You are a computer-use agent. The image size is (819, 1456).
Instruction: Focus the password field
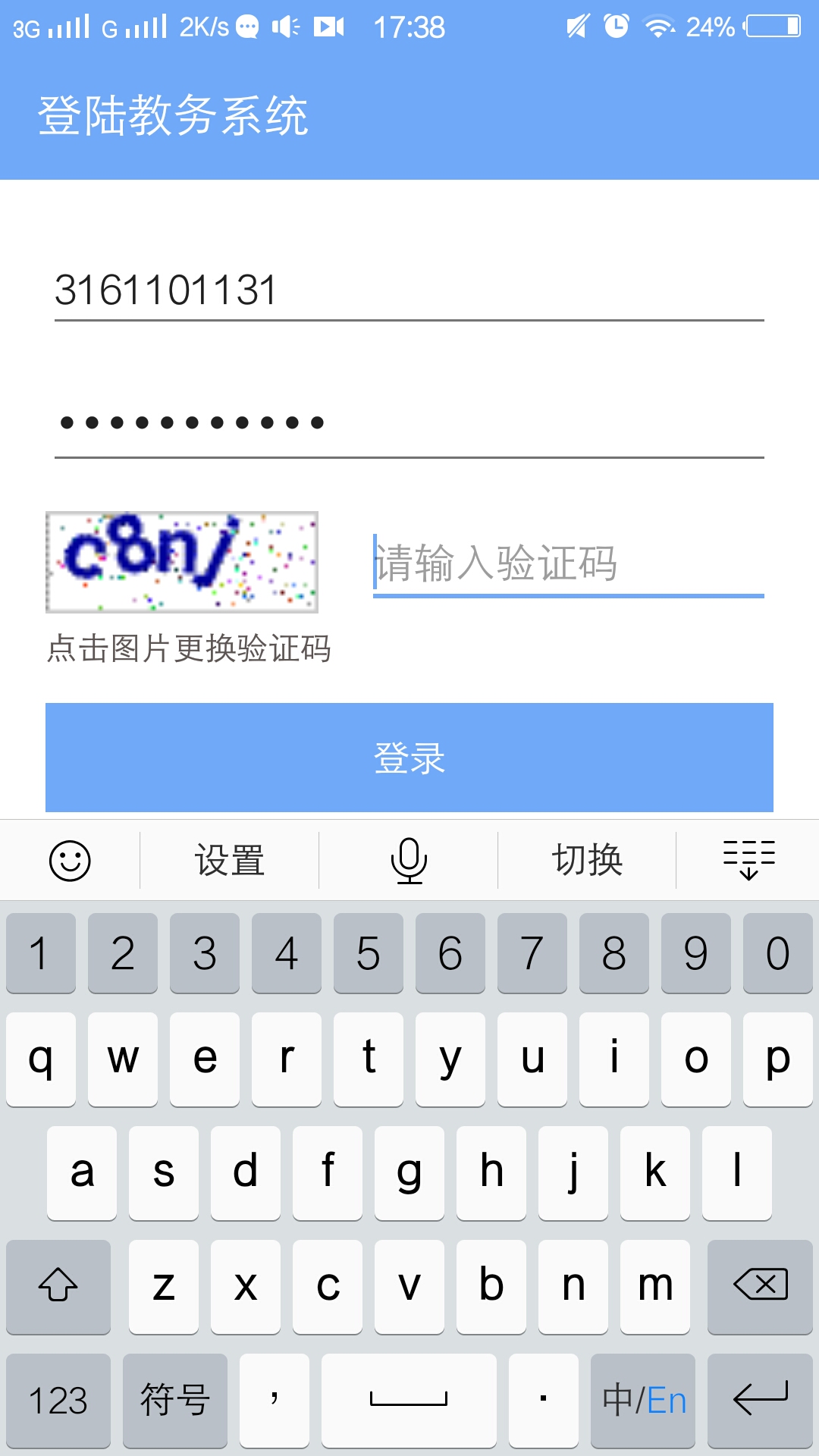409,423
